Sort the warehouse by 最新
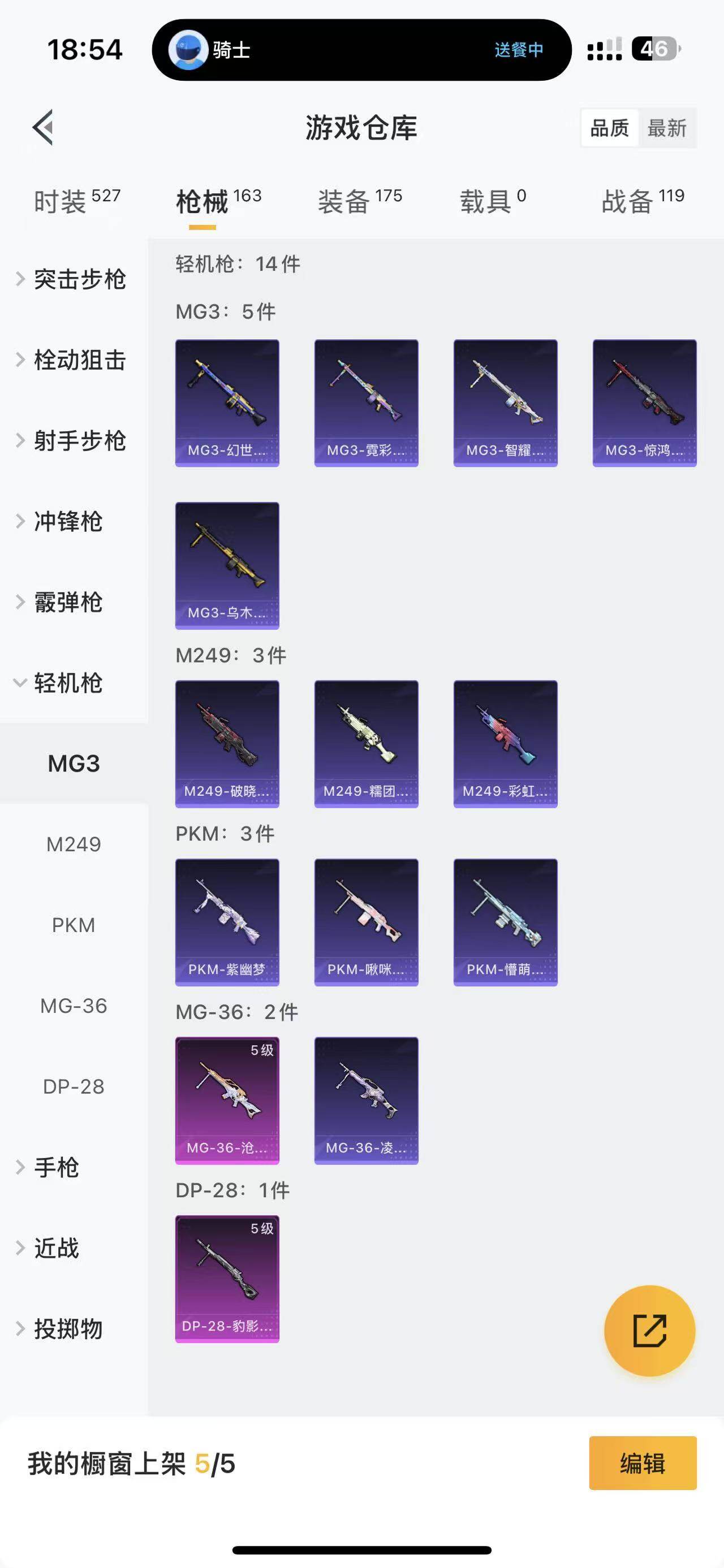 (667, 128)
